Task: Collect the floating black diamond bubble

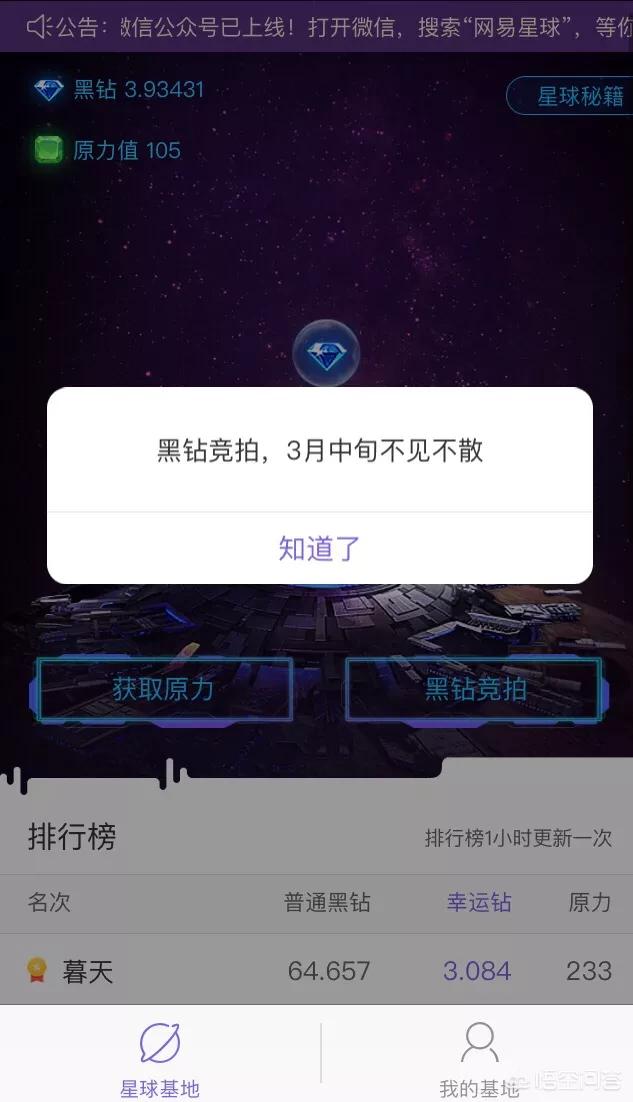Action: pyautogui.click(x=326, y=353)
